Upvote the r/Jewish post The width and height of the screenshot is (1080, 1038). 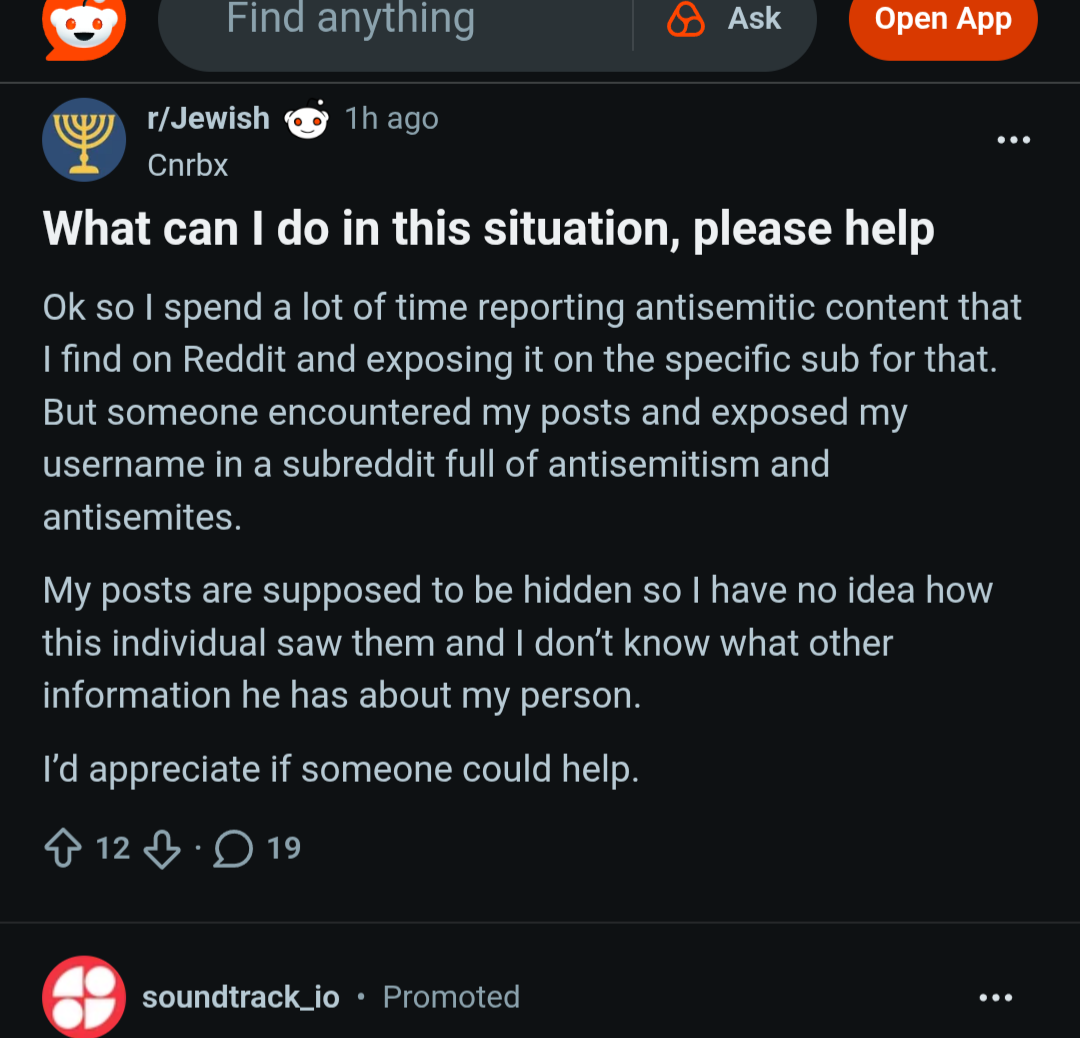tap(63, 849)
